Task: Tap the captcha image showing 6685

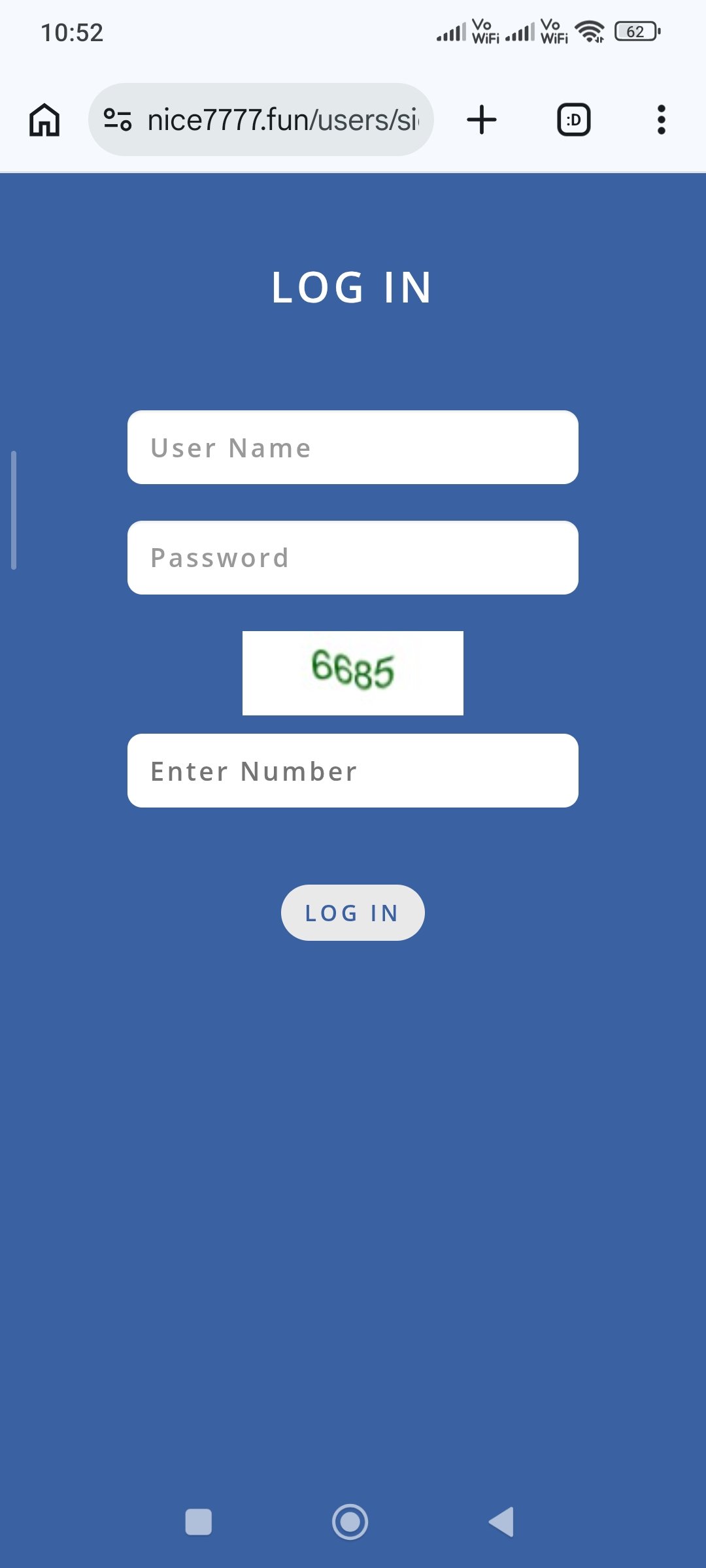Action: 352,673
